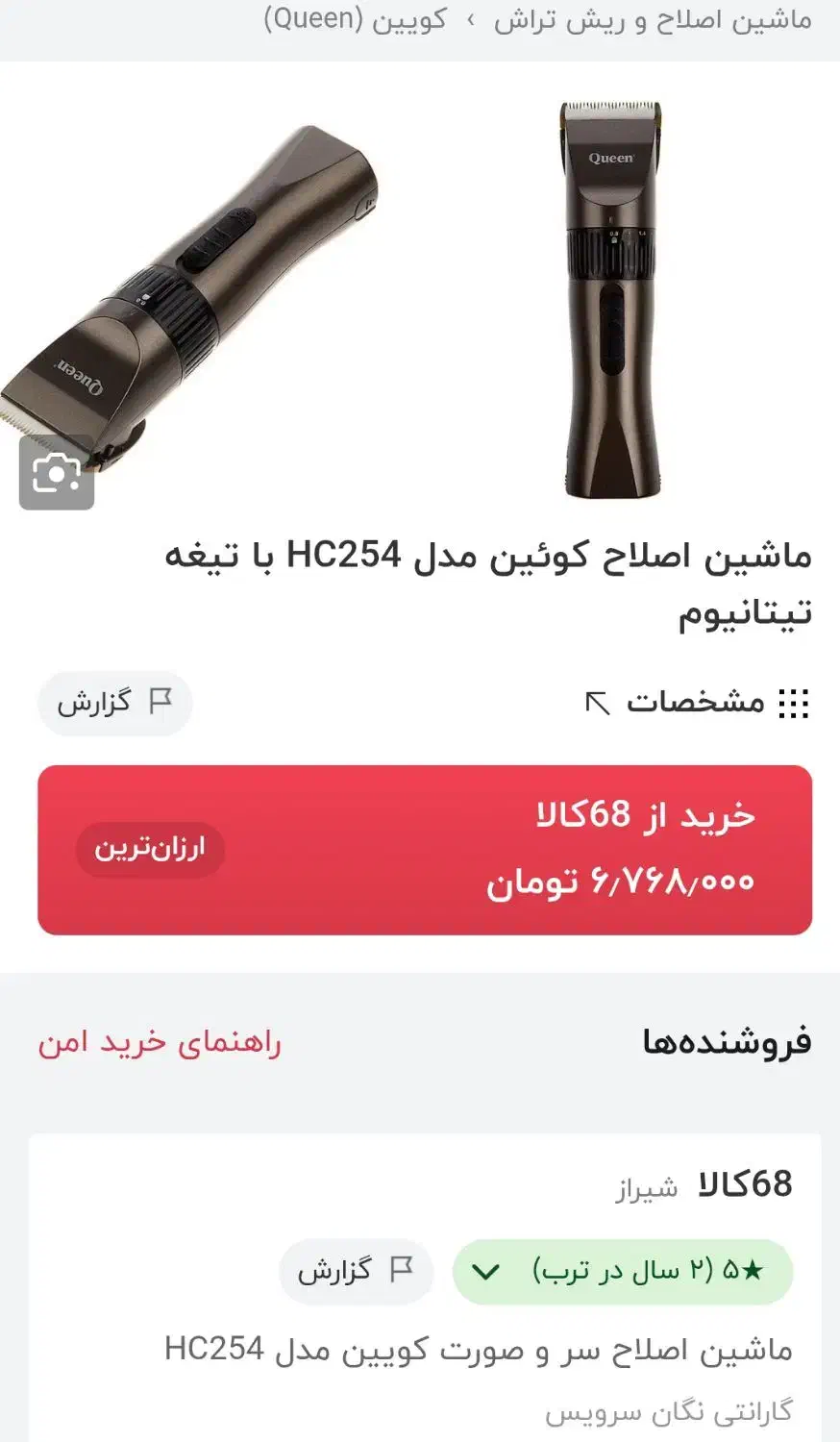The width and height of the screenshot is (840, 1442).
Task: Expand the seller rating ۵★ dropdown
Action: pyautogui.click(x=623, y=1272)
